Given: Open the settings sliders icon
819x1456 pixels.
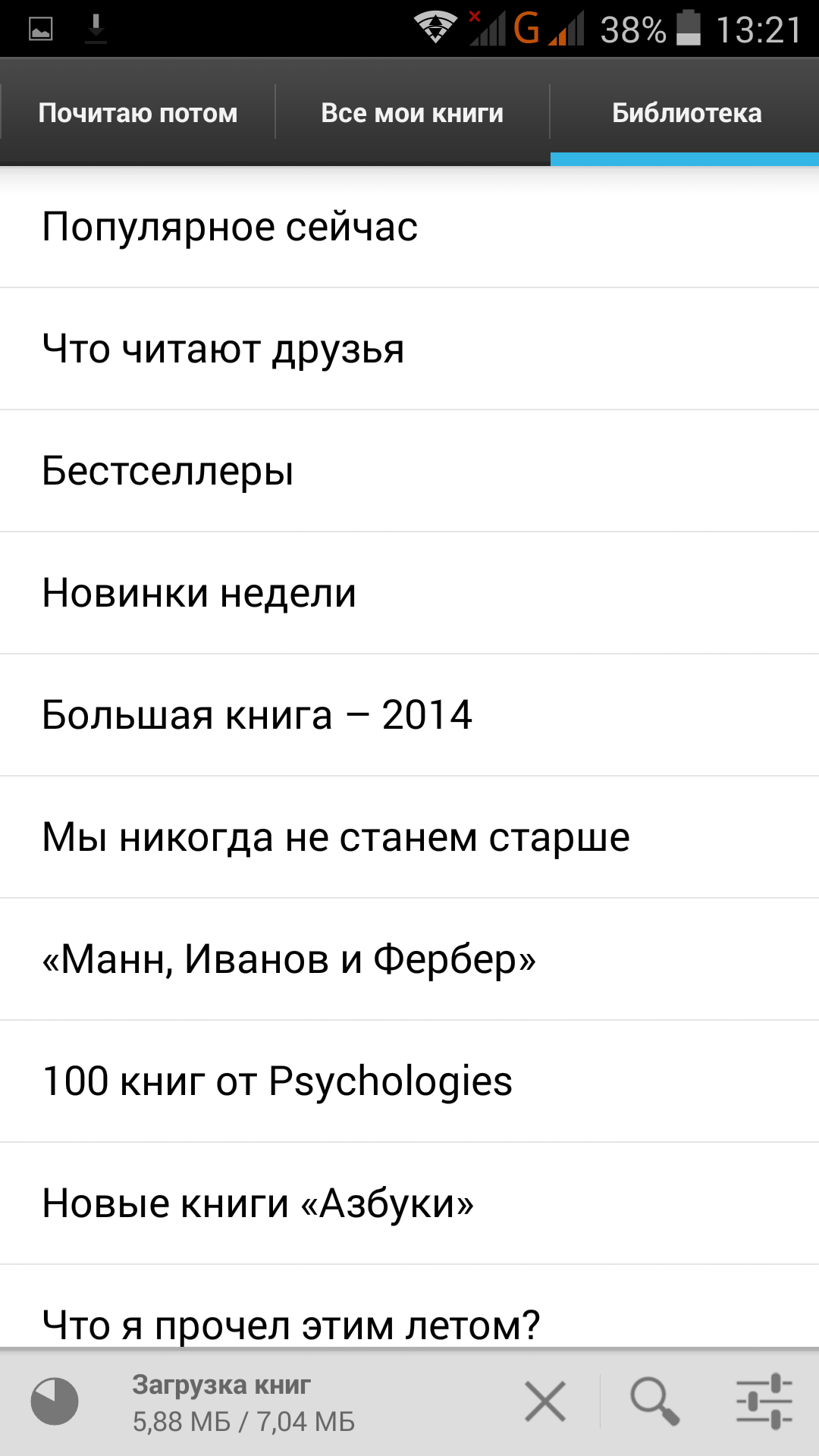Looking at the screenshot, I should pos(764,1401).
